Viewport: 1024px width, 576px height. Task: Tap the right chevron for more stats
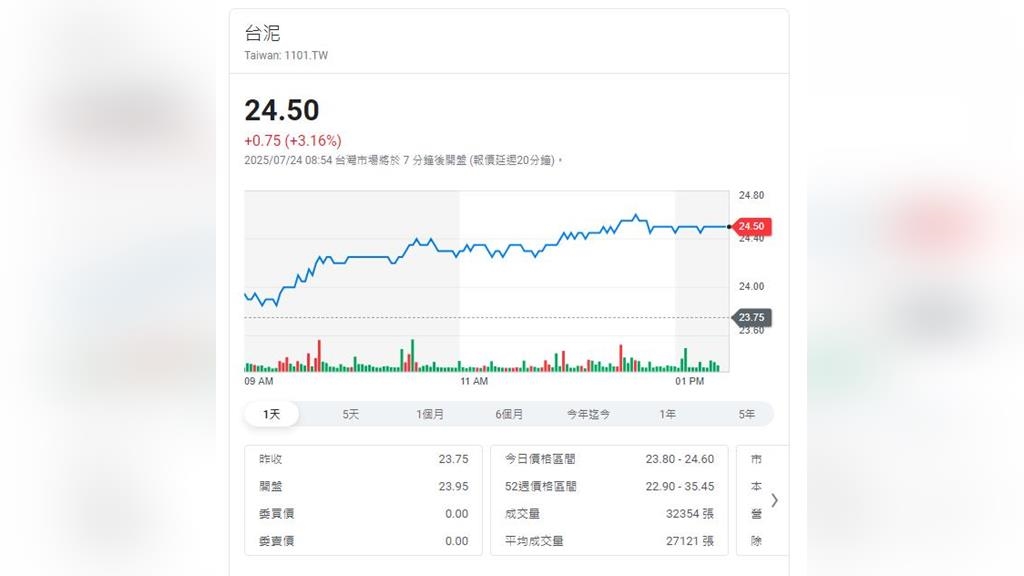pos(774,500)
